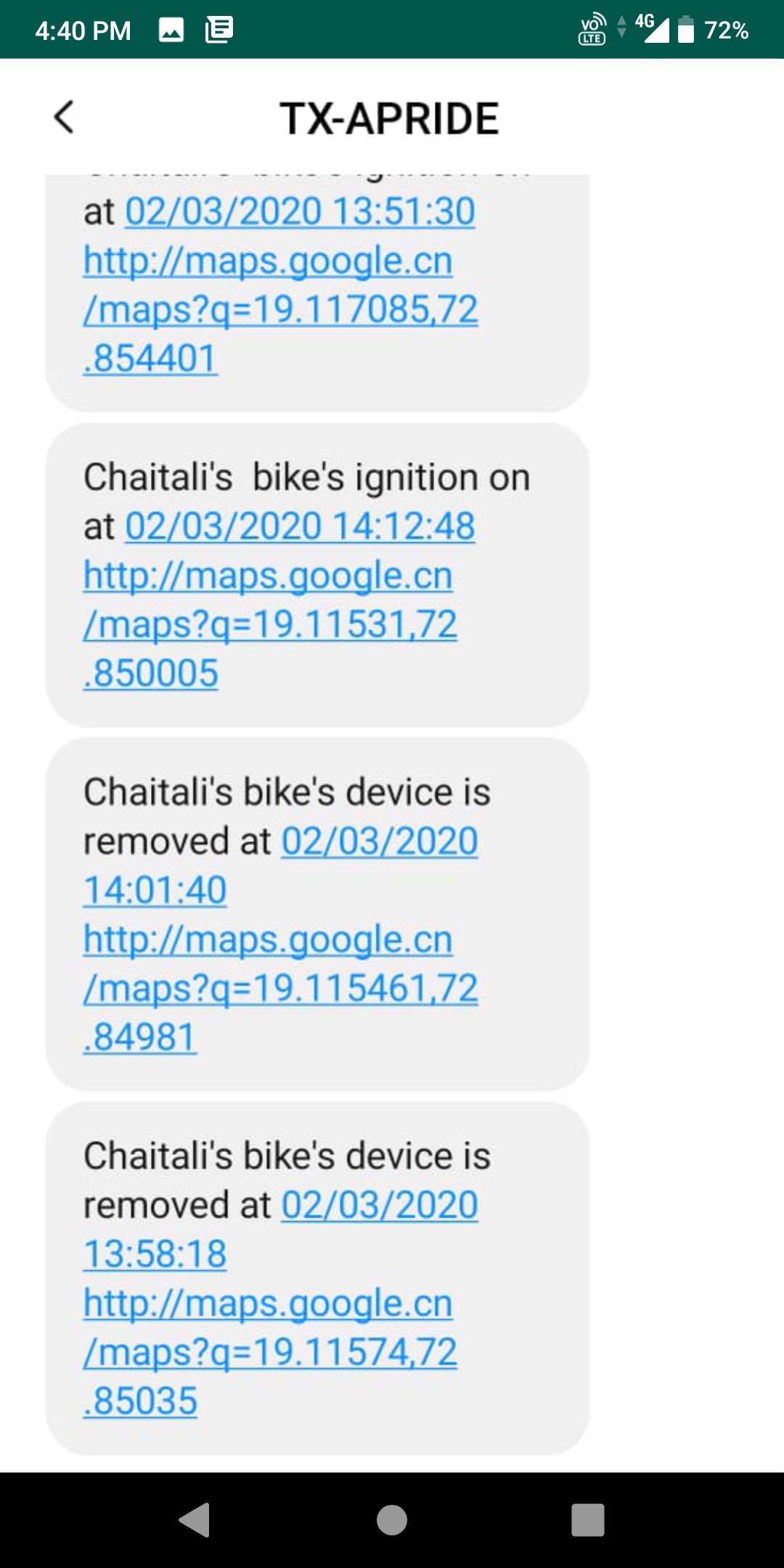Viewport: 784px width, 1568px height.
Task: Open the maps link with q=19.11531,72.850005
Action: coord(269,624)
